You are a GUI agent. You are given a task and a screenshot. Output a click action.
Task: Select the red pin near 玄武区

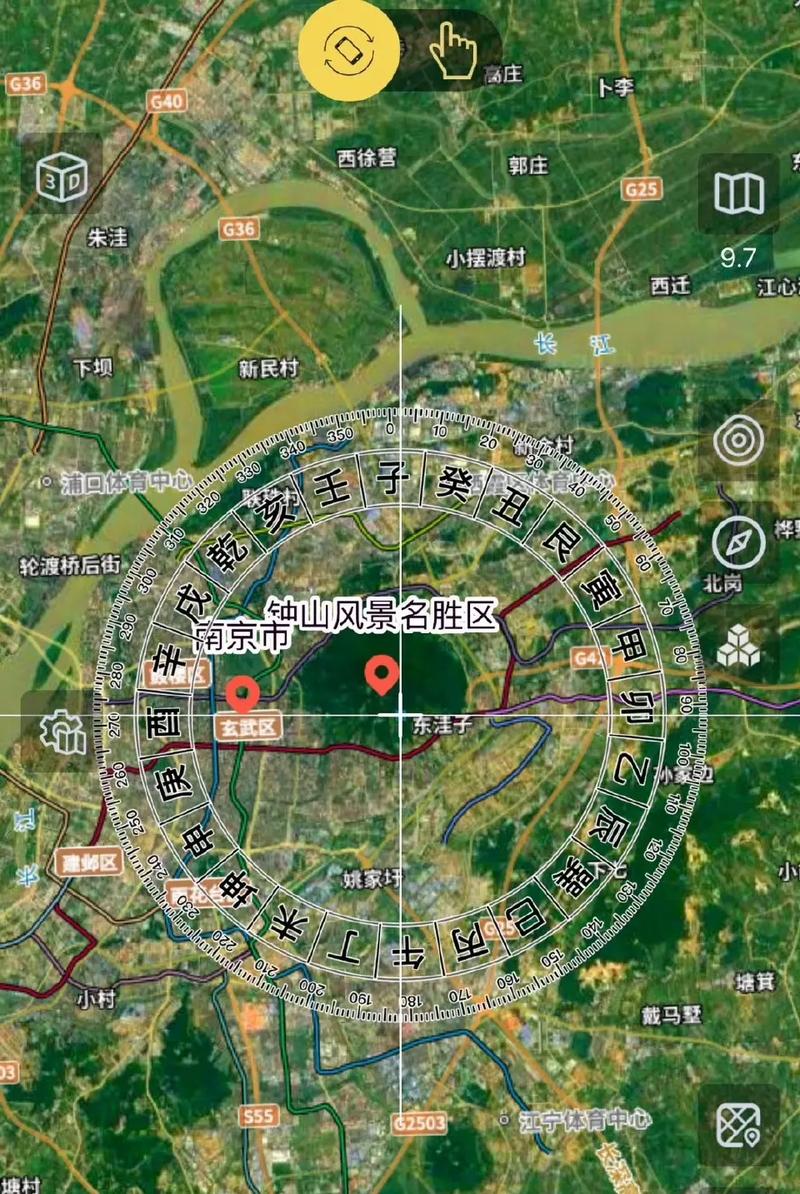tap(242, 693)
